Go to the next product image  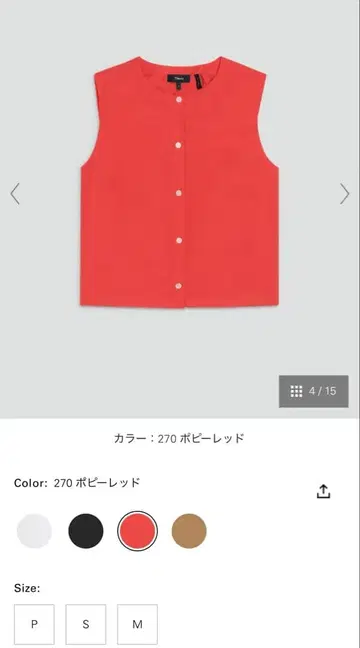[345, 194]
